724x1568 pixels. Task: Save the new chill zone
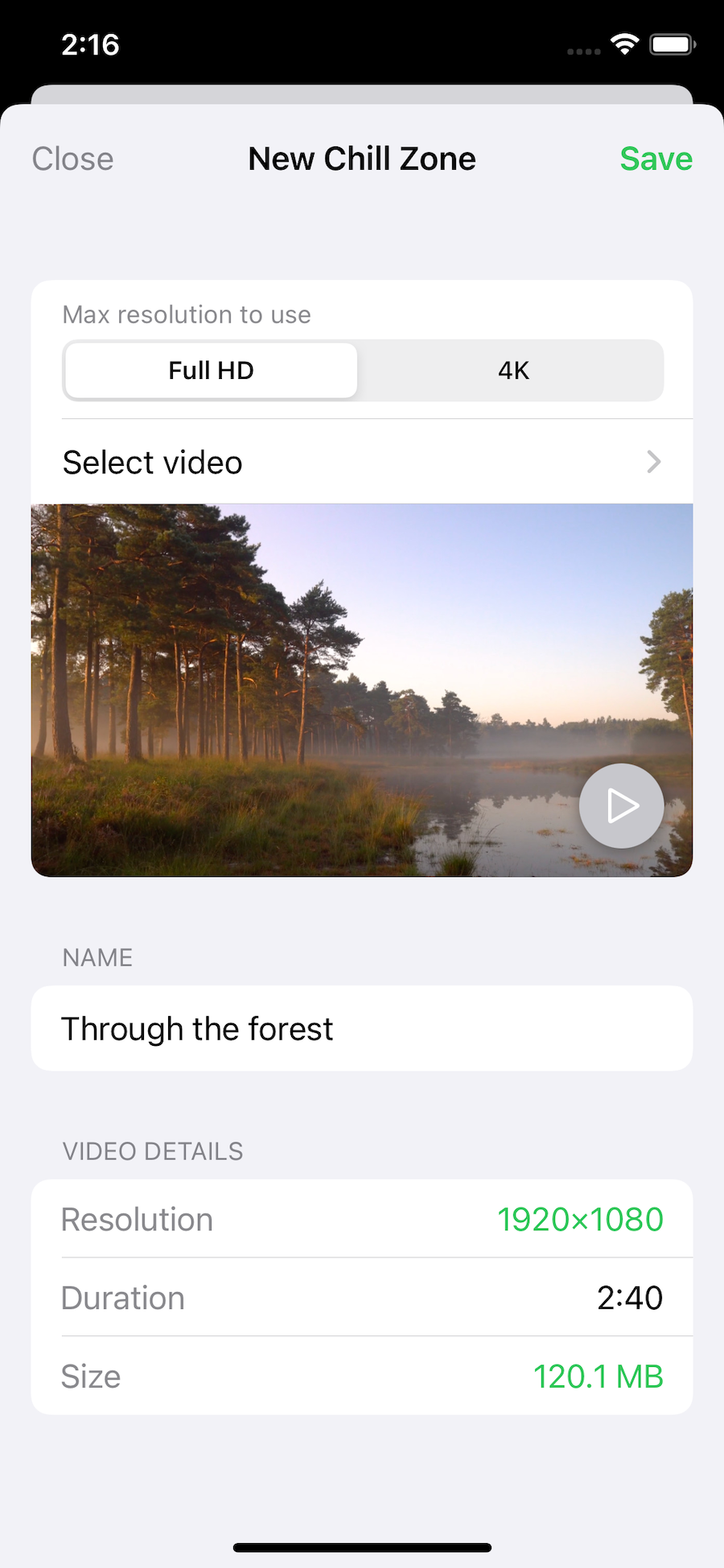(x=656, y=159)
